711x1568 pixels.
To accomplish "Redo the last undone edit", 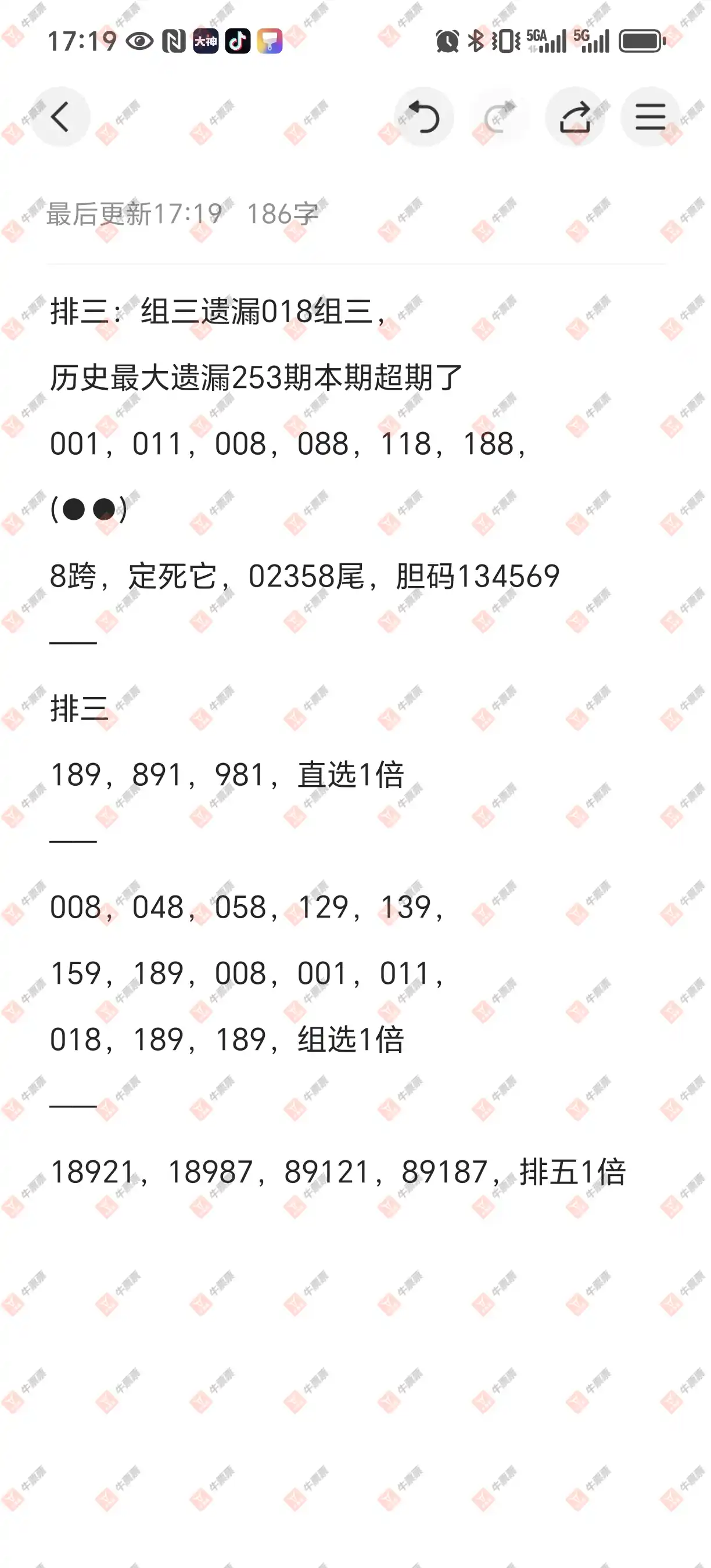I will [499, 117].
